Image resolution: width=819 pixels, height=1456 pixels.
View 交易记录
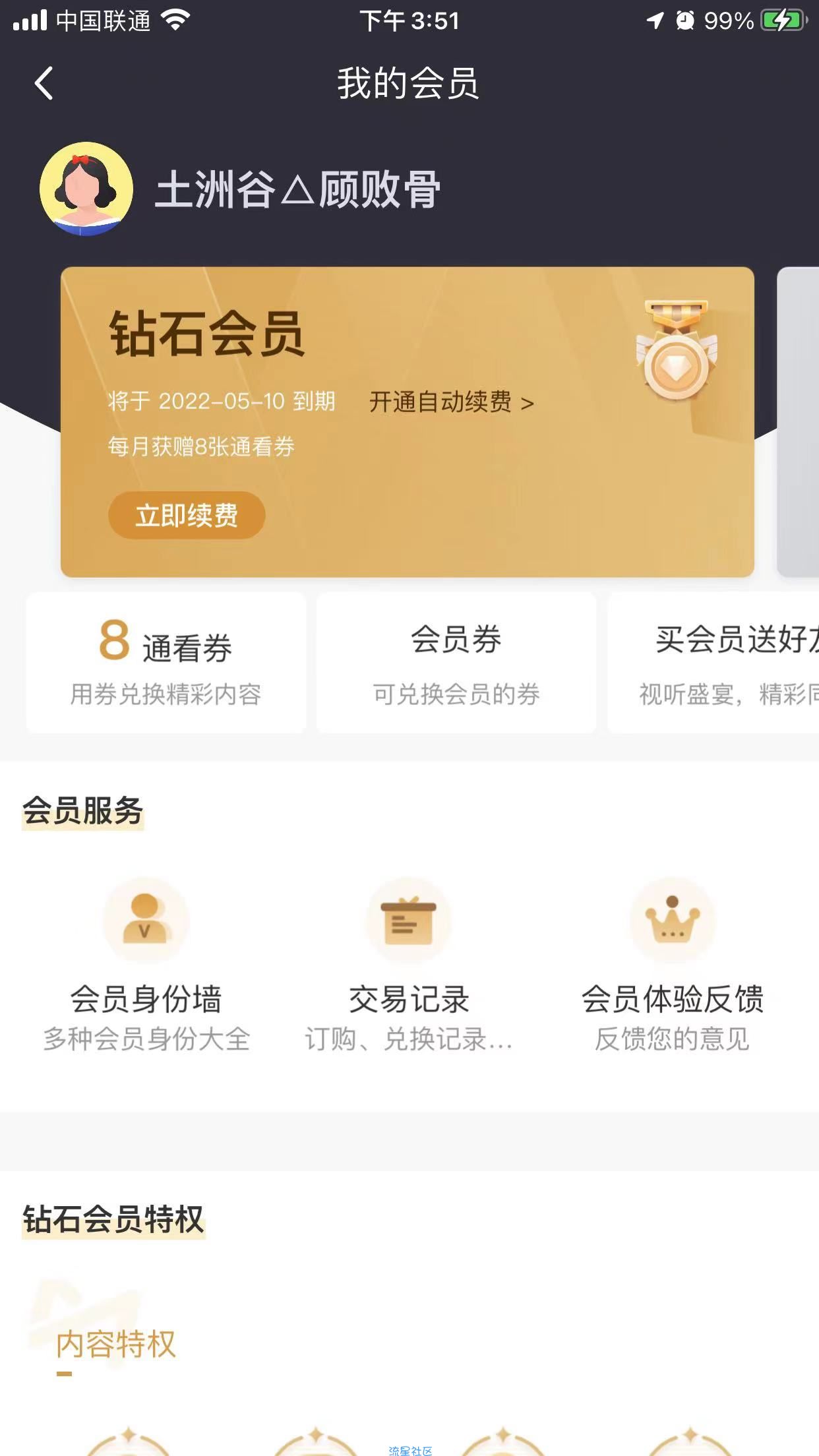(409, 963)
